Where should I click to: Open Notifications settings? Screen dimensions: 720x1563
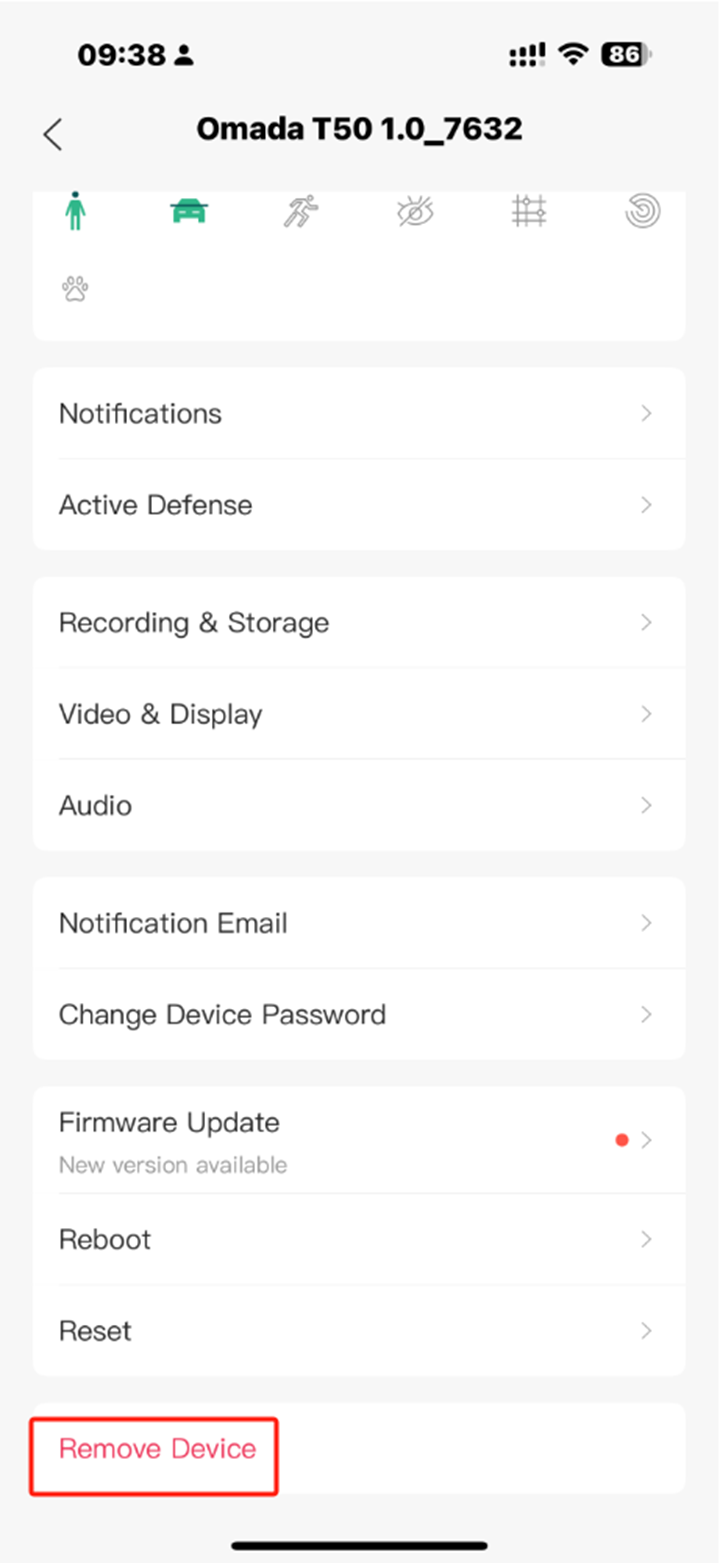[x=359, y=414]
